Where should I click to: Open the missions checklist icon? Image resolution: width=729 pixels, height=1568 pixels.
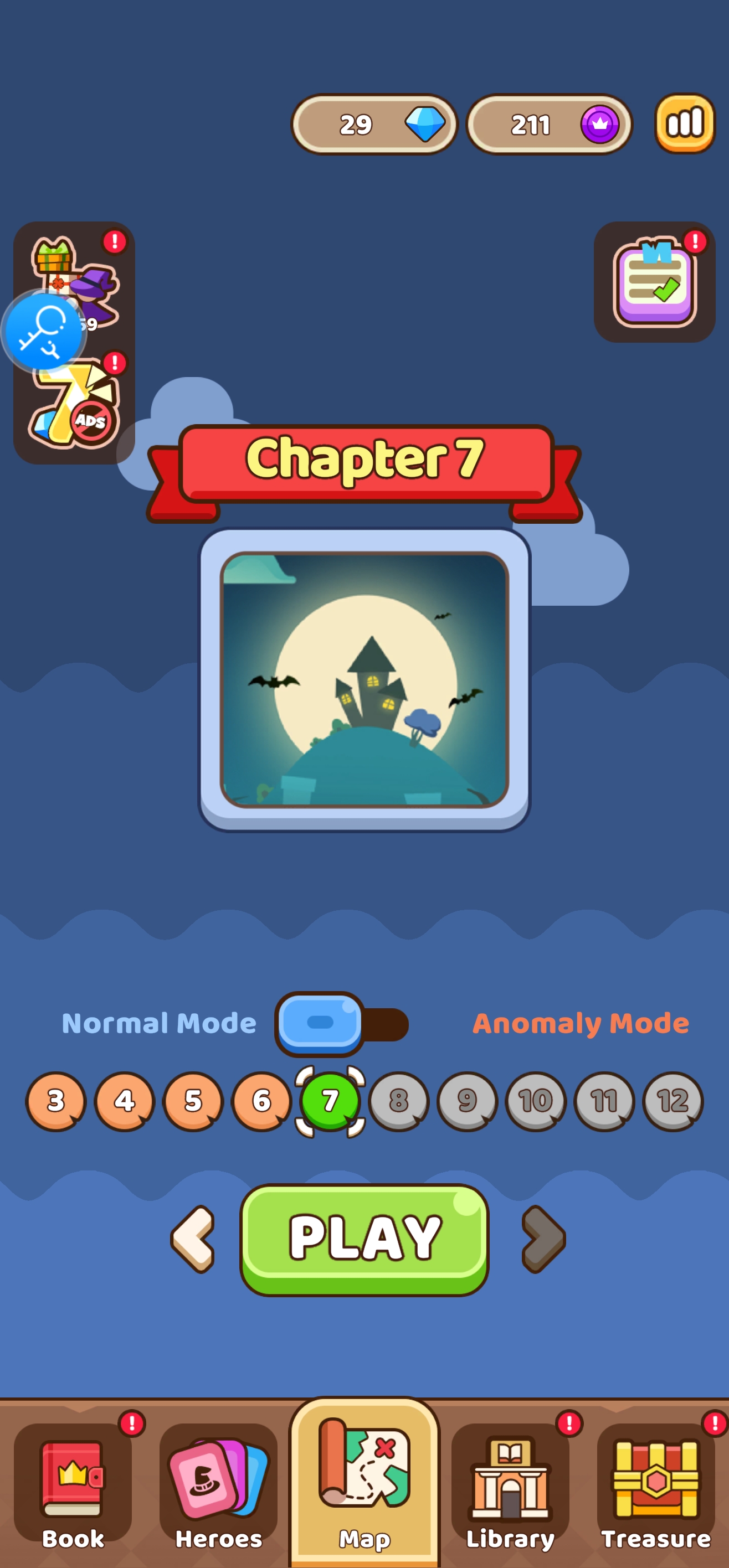point(655,282)
